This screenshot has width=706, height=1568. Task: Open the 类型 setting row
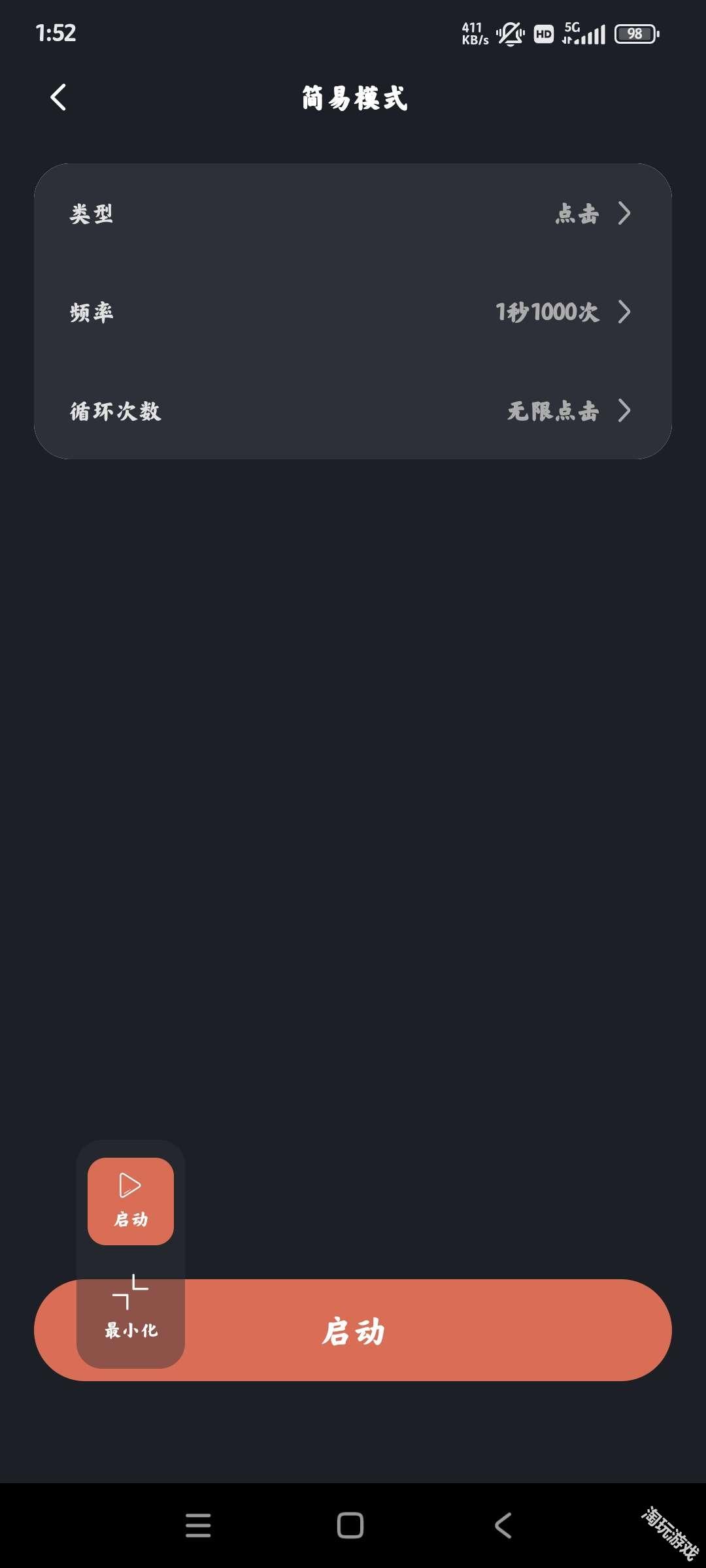coord(353,214)
